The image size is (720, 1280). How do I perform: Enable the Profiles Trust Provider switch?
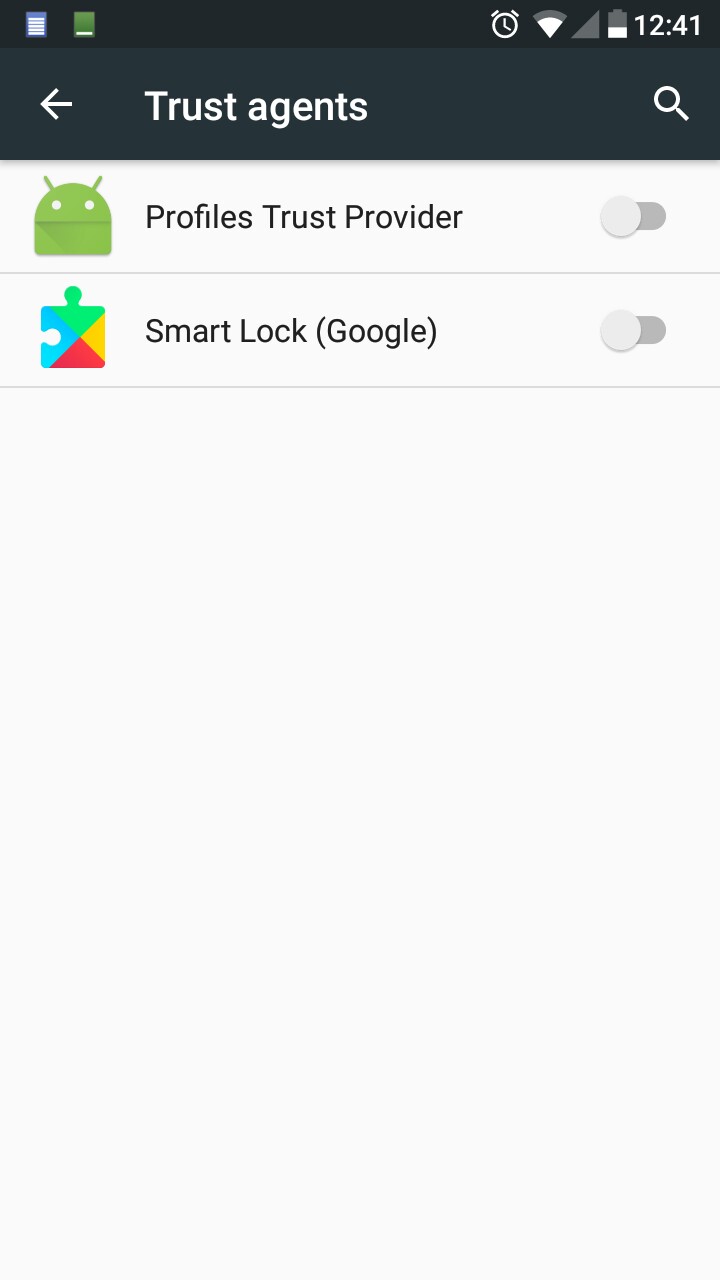(x=633, y=216)
